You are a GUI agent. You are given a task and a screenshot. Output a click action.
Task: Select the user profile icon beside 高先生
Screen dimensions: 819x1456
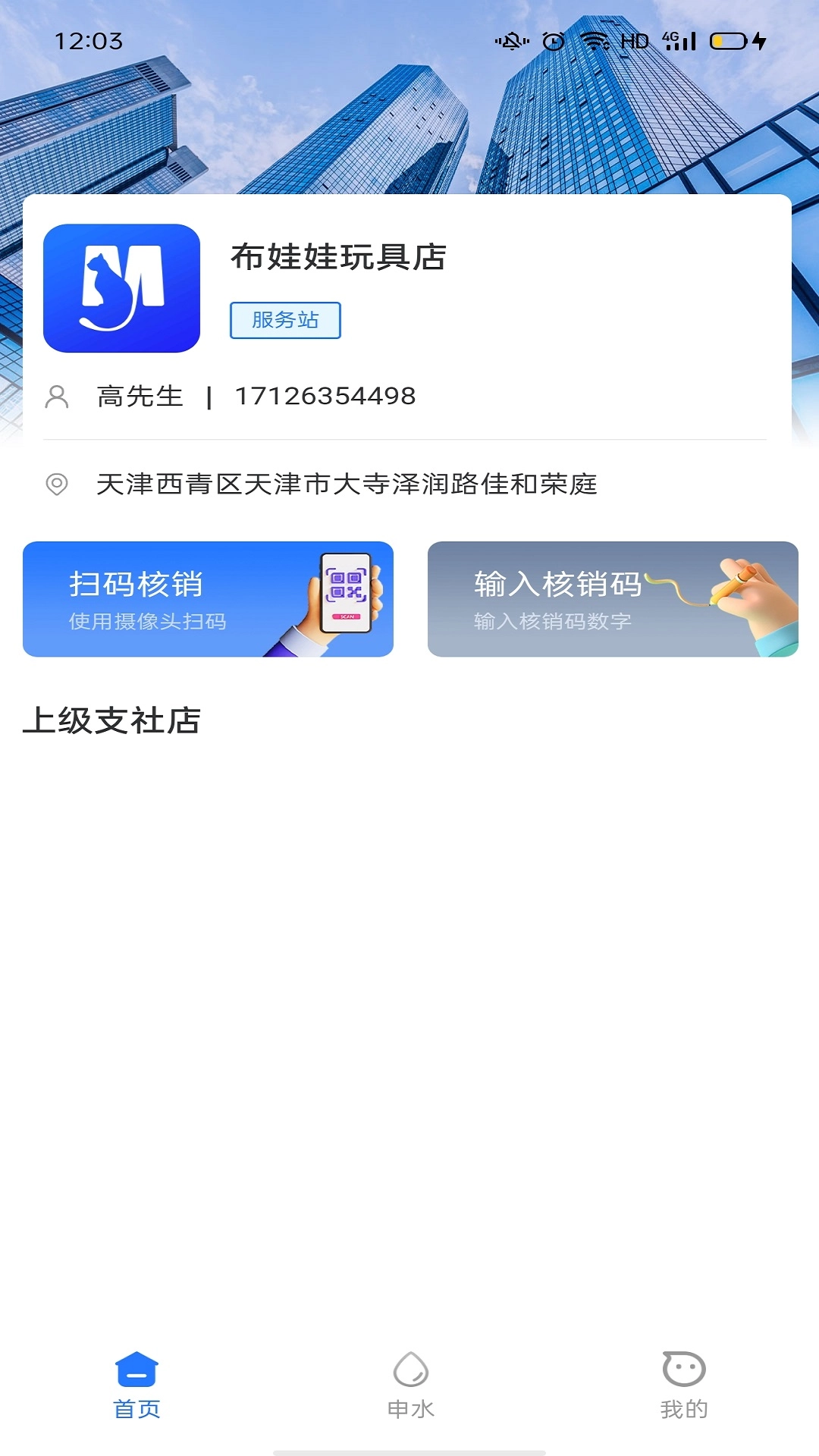pos(58,396)
